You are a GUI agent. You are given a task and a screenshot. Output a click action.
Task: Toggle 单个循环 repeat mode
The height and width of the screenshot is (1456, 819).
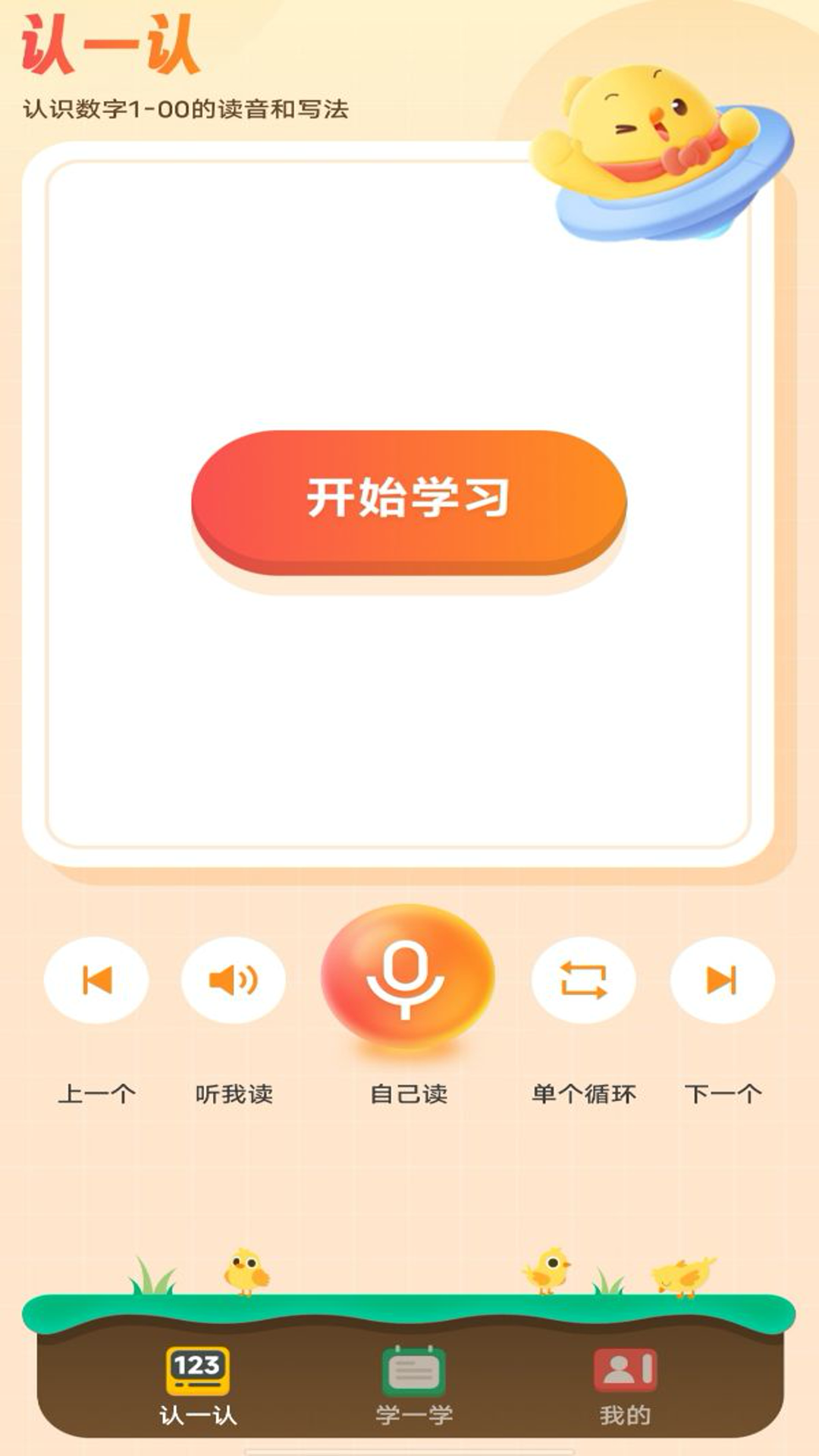click(583, 980)
